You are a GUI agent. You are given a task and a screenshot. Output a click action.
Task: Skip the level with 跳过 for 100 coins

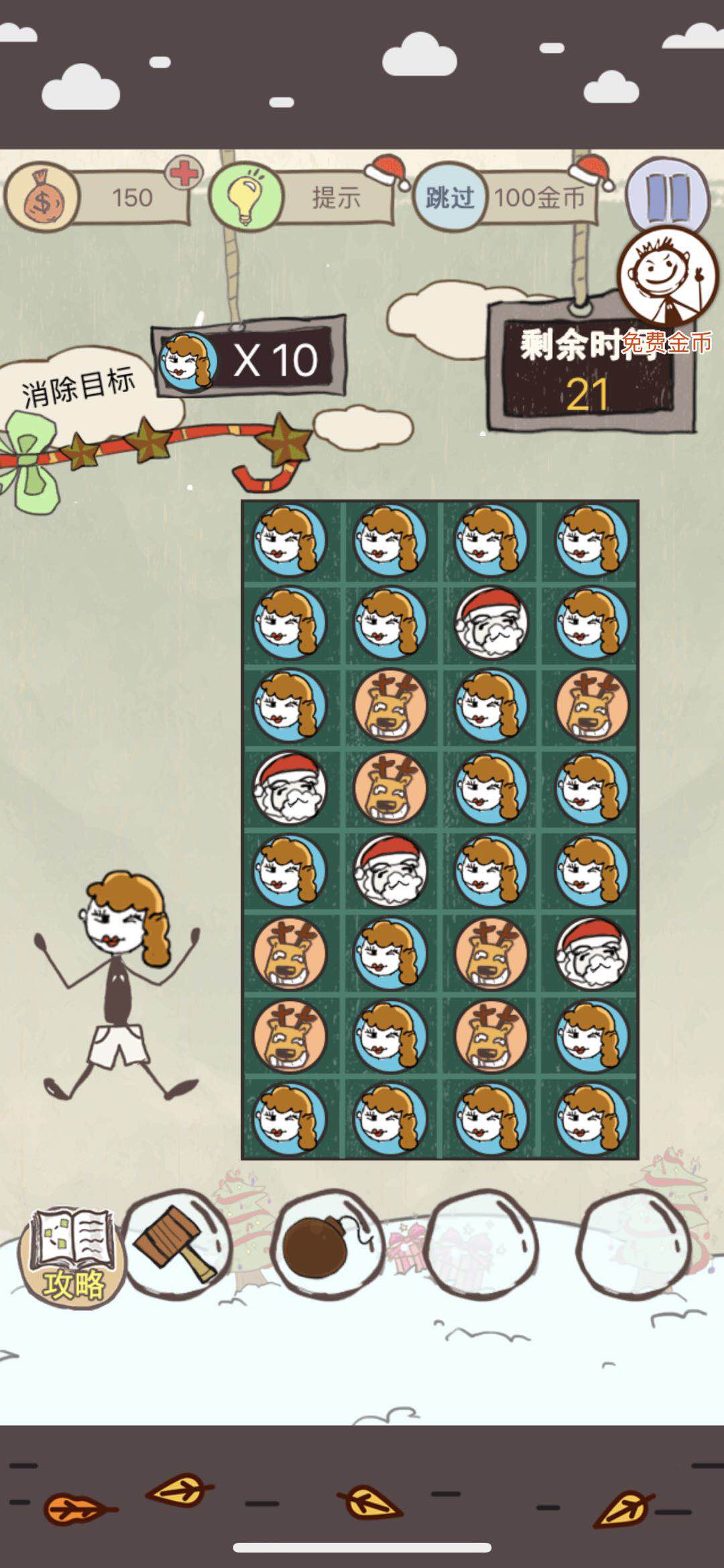[x=450, y=197]
